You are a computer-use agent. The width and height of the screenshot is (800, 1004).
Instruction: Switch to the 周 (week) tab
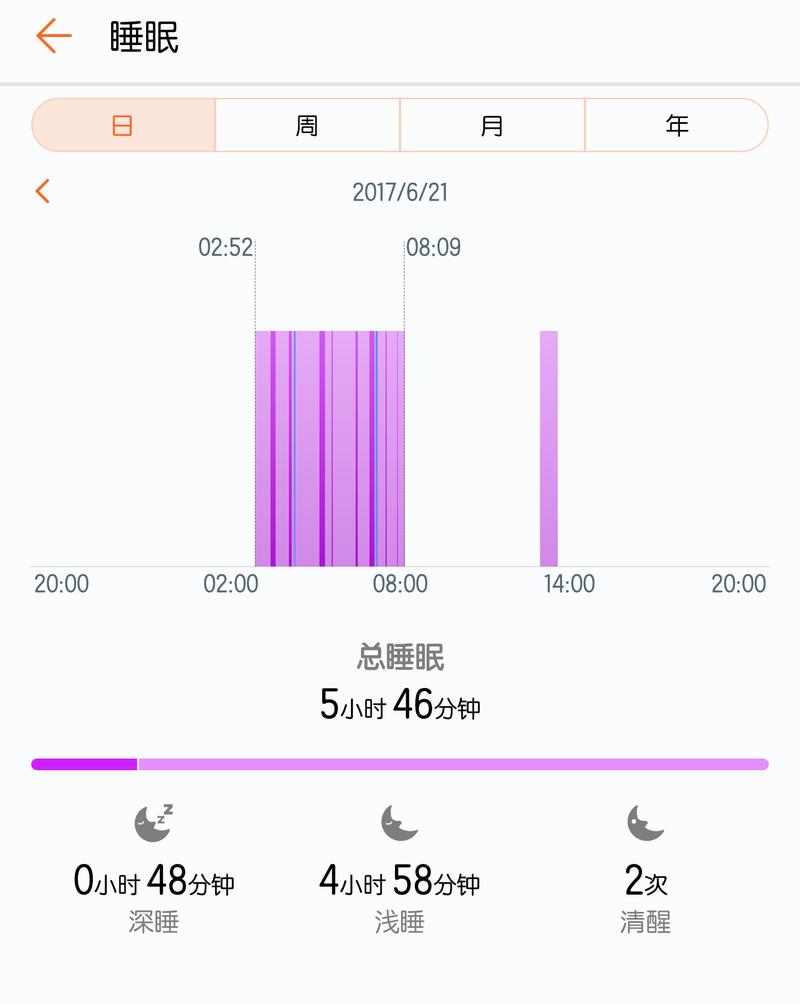pos(306,124)
